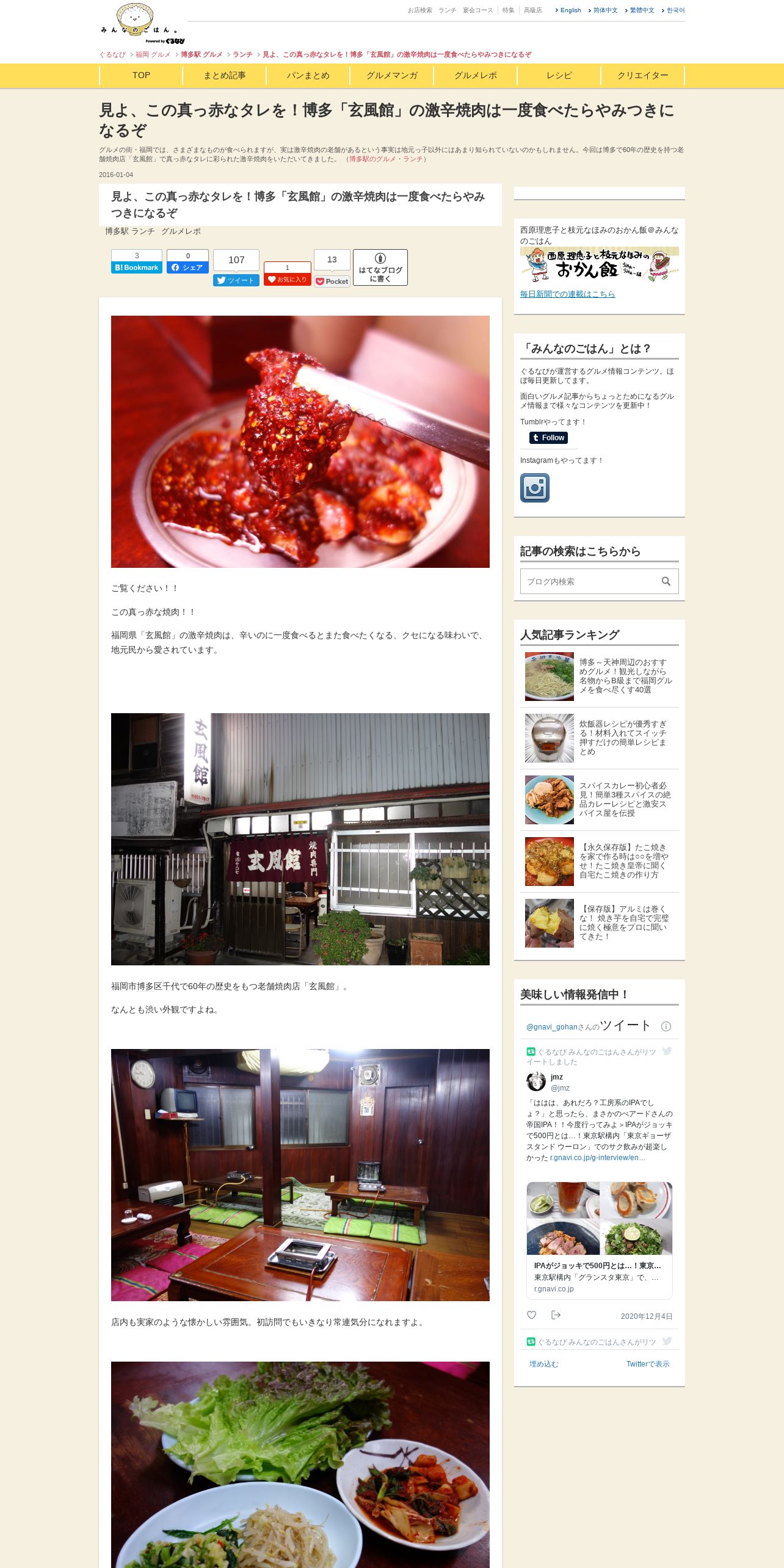Save the article with B! Bookmark
This screenshot has height=1568, width=784.
click(x=137, y=267)
